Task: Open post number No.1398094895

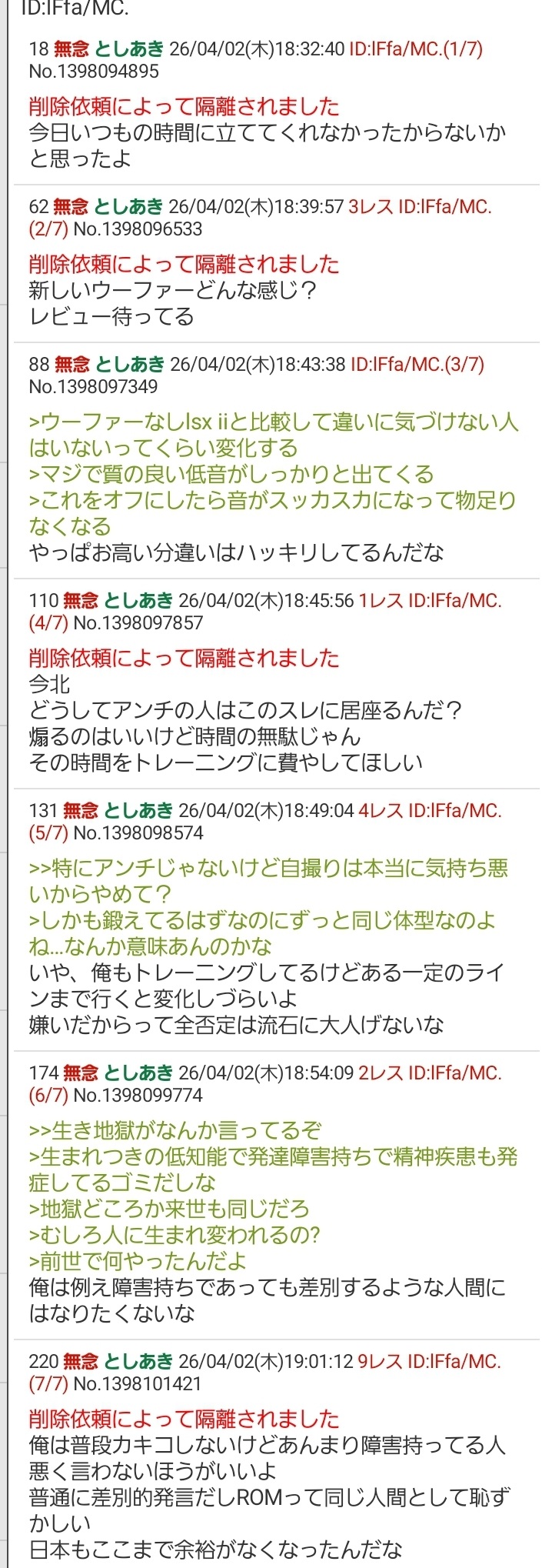Action: click(x=94, y=72)
